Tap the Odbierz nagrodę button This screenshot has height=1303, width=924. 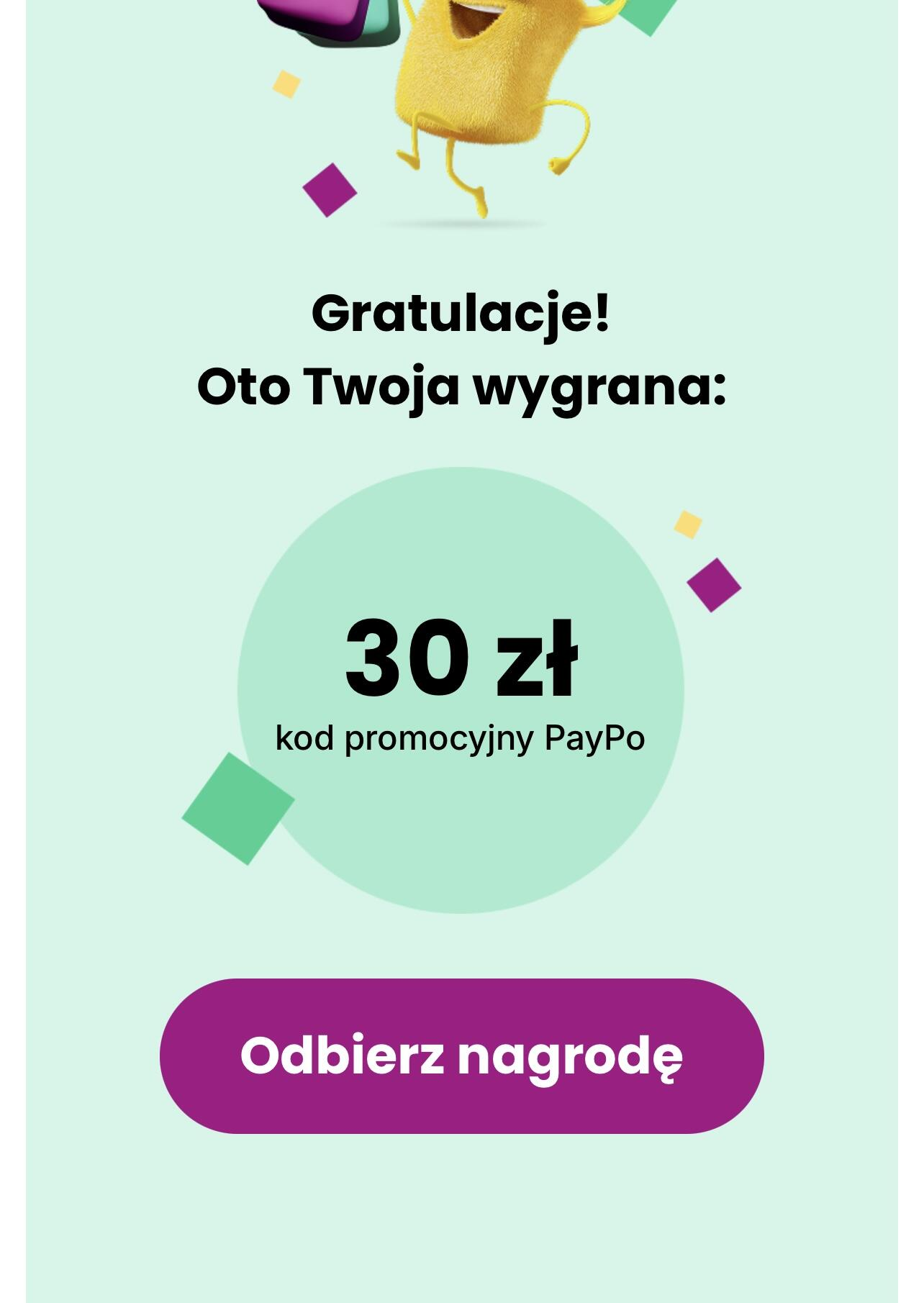(x=461, y=1055)
